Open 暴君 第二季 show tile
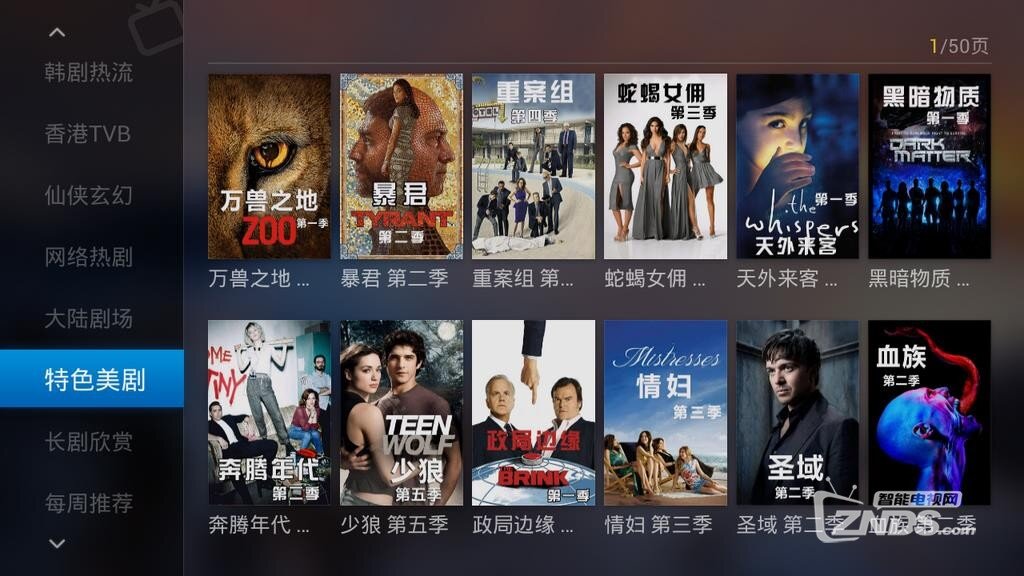This screenshot has width=1024, height=576. click(x=401, y=166)
